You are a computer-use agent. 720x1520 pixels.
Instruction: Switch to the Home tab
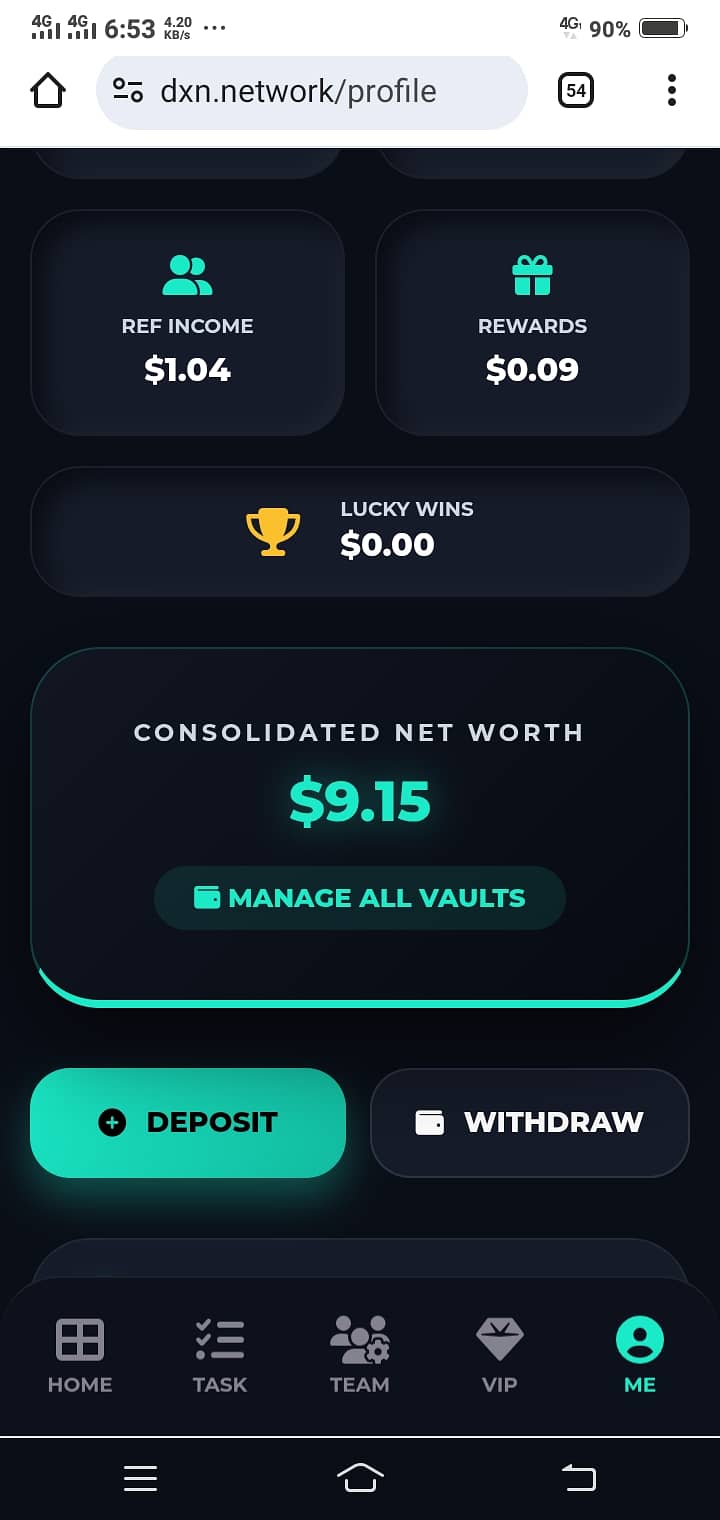tap(80, 1356)
